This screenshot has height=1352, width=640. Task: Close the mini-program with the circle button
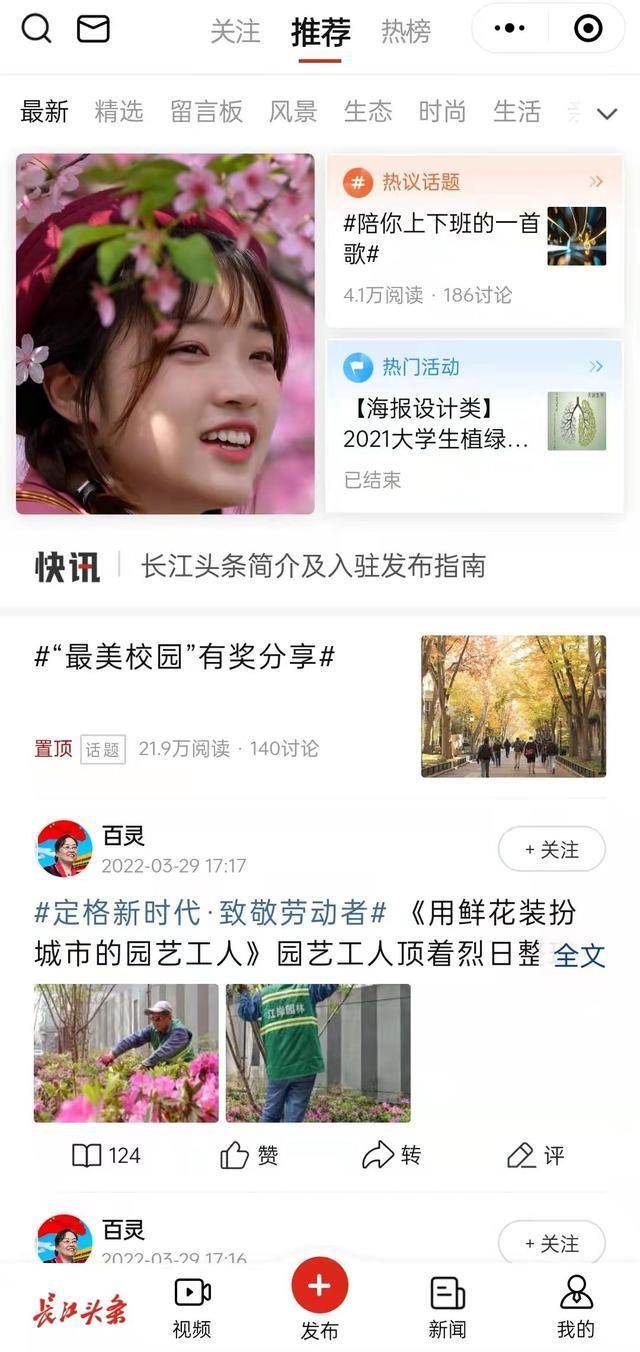(x=588, y=29)
